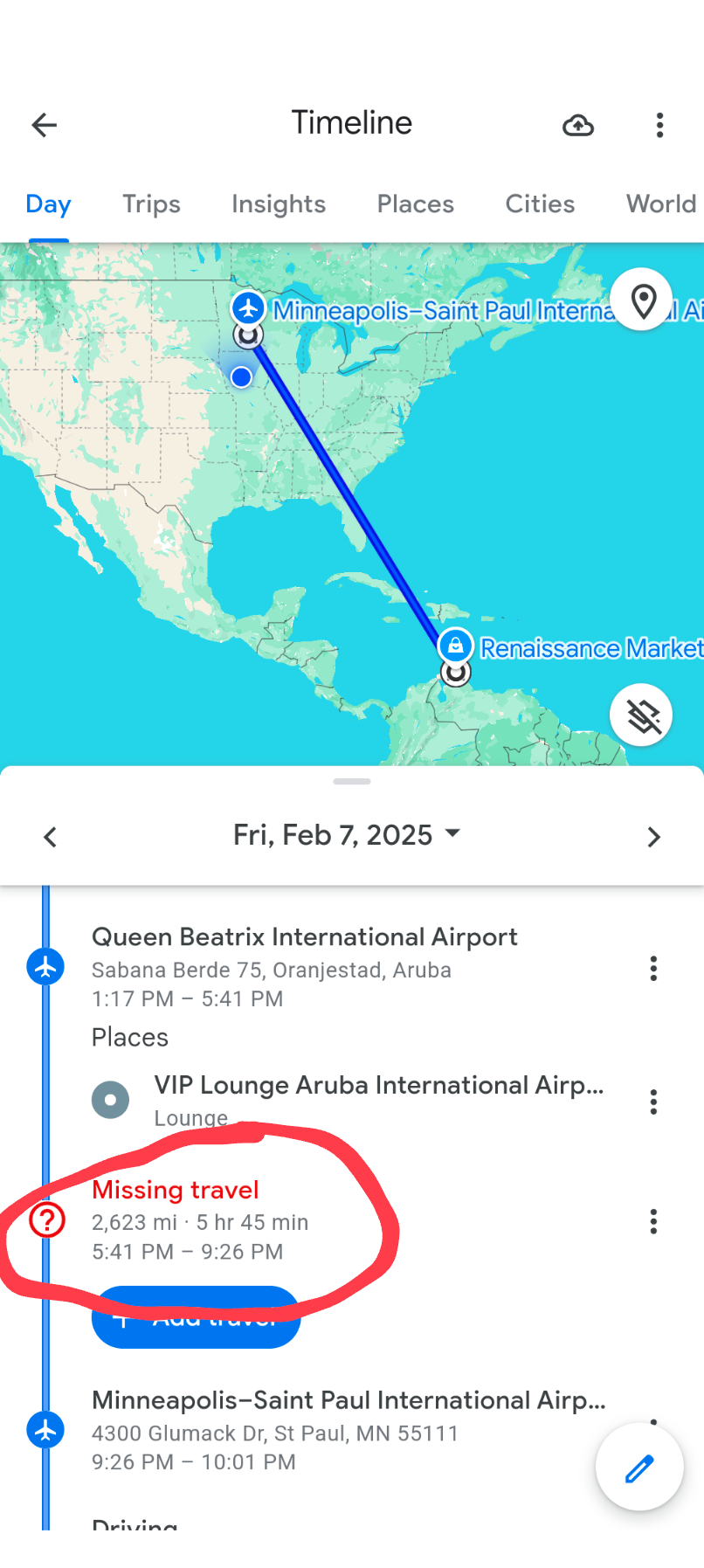Go to the next day
The image size is (704, 1568).
653,837
